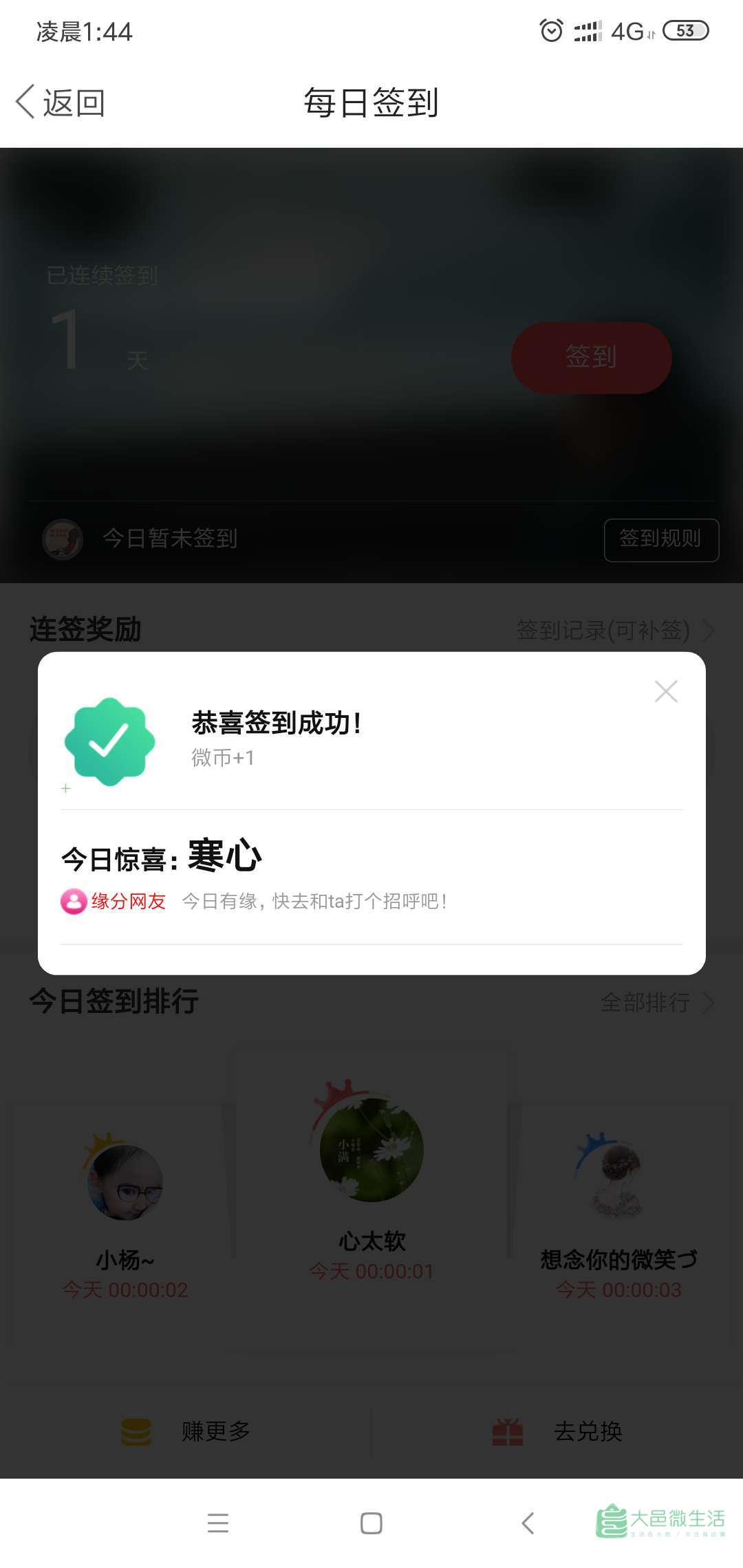This screenshot has height=1568, width=743.
Task: Open 签到规则 rules
Action: [661, 539]
